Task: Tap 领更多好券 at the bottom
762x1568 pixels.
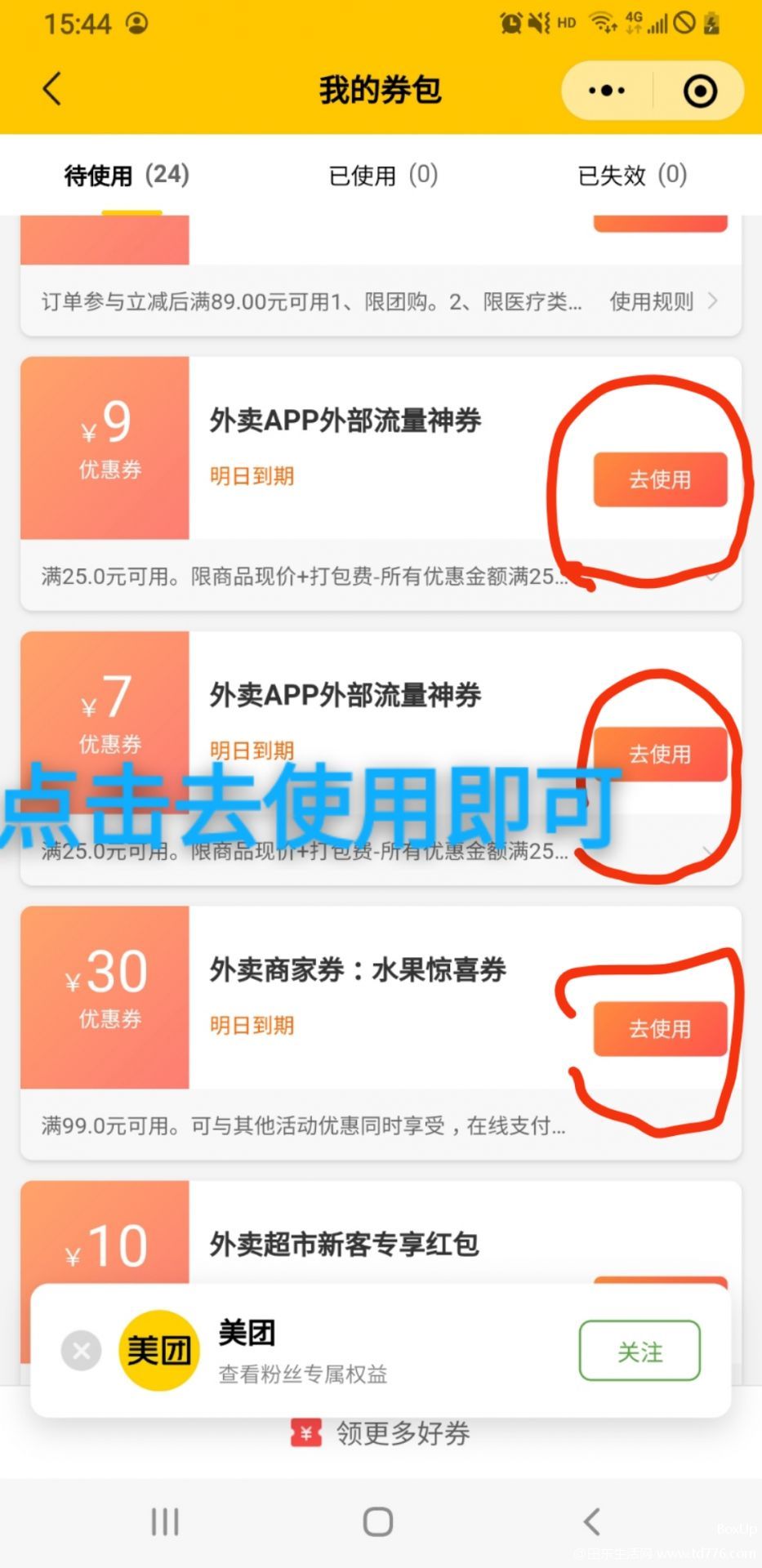Action: tap(381, 1432)
